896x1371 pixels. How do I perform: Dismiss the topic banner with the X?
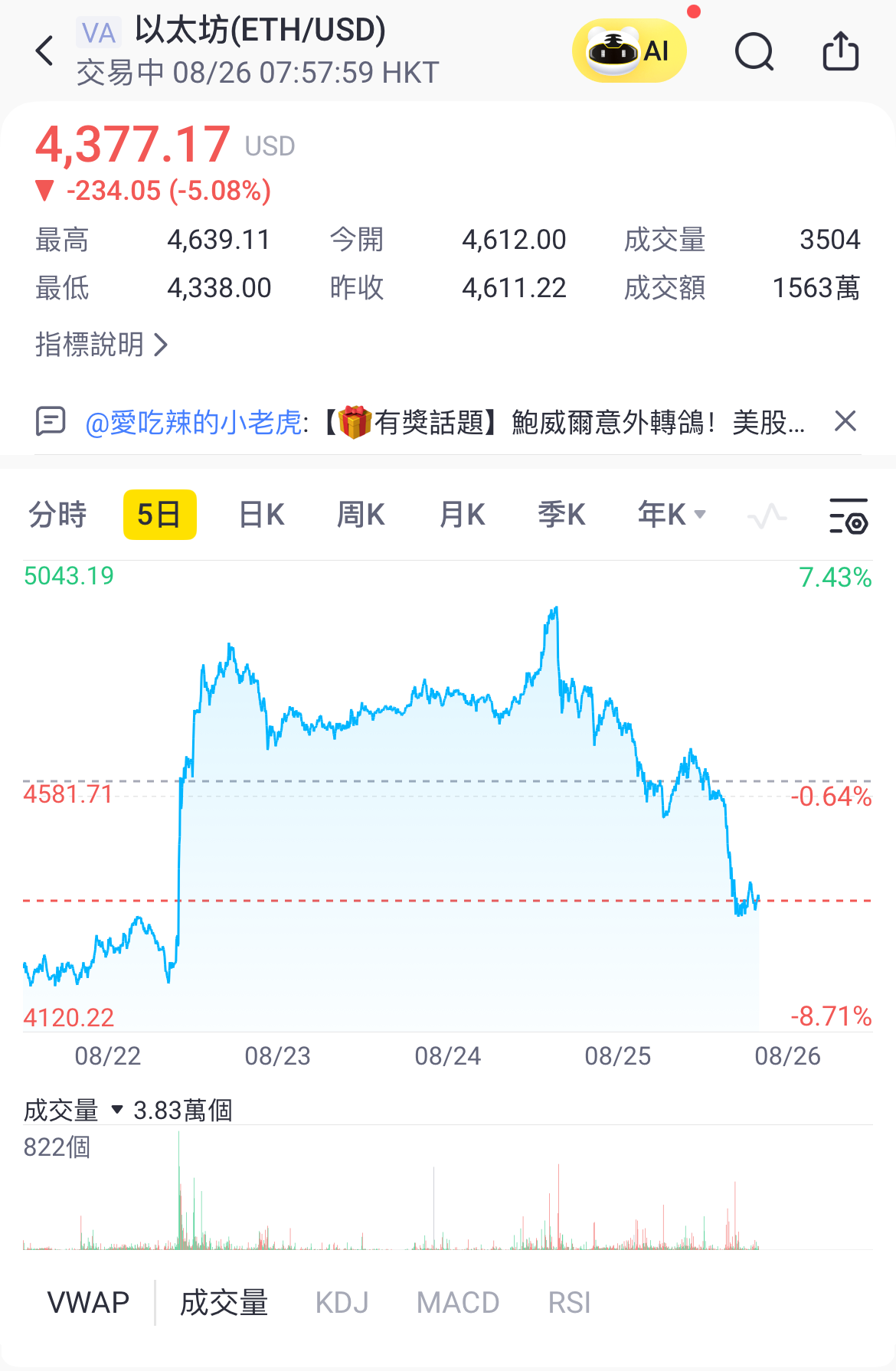845,420
